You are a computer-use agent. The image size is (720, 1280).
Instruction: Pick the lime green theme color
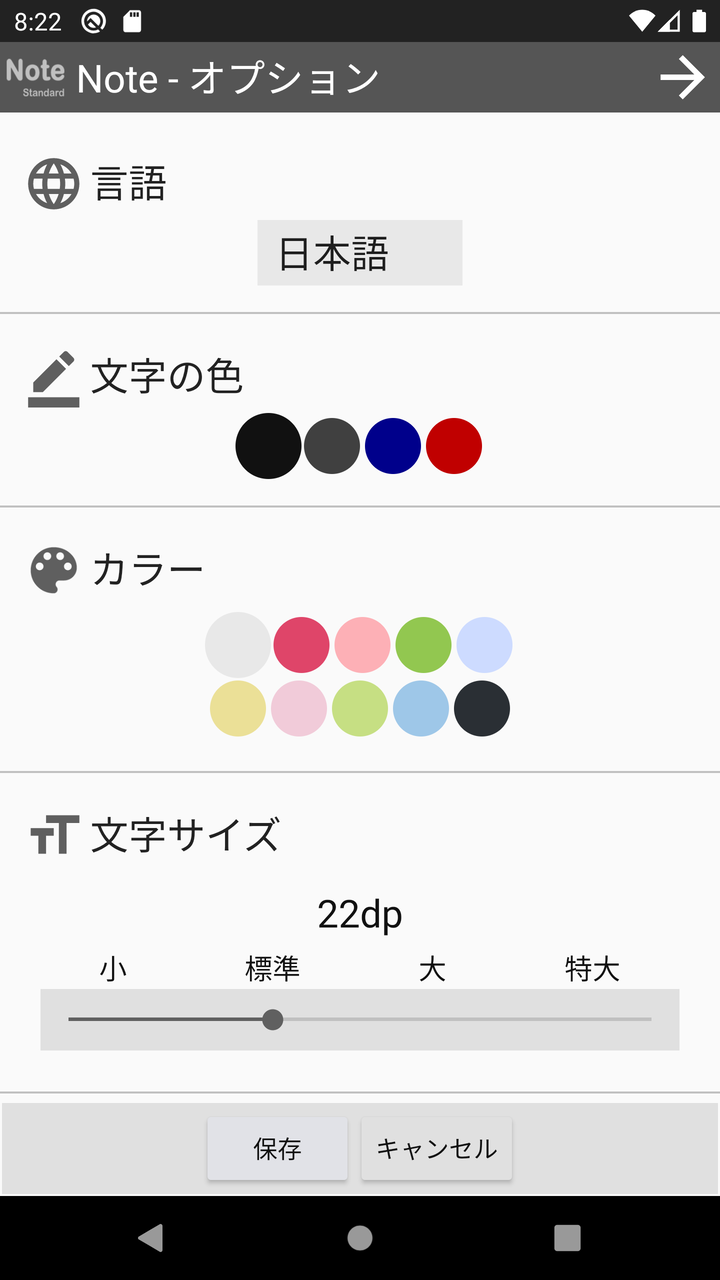pyautogui.click(x=360, y=709)
